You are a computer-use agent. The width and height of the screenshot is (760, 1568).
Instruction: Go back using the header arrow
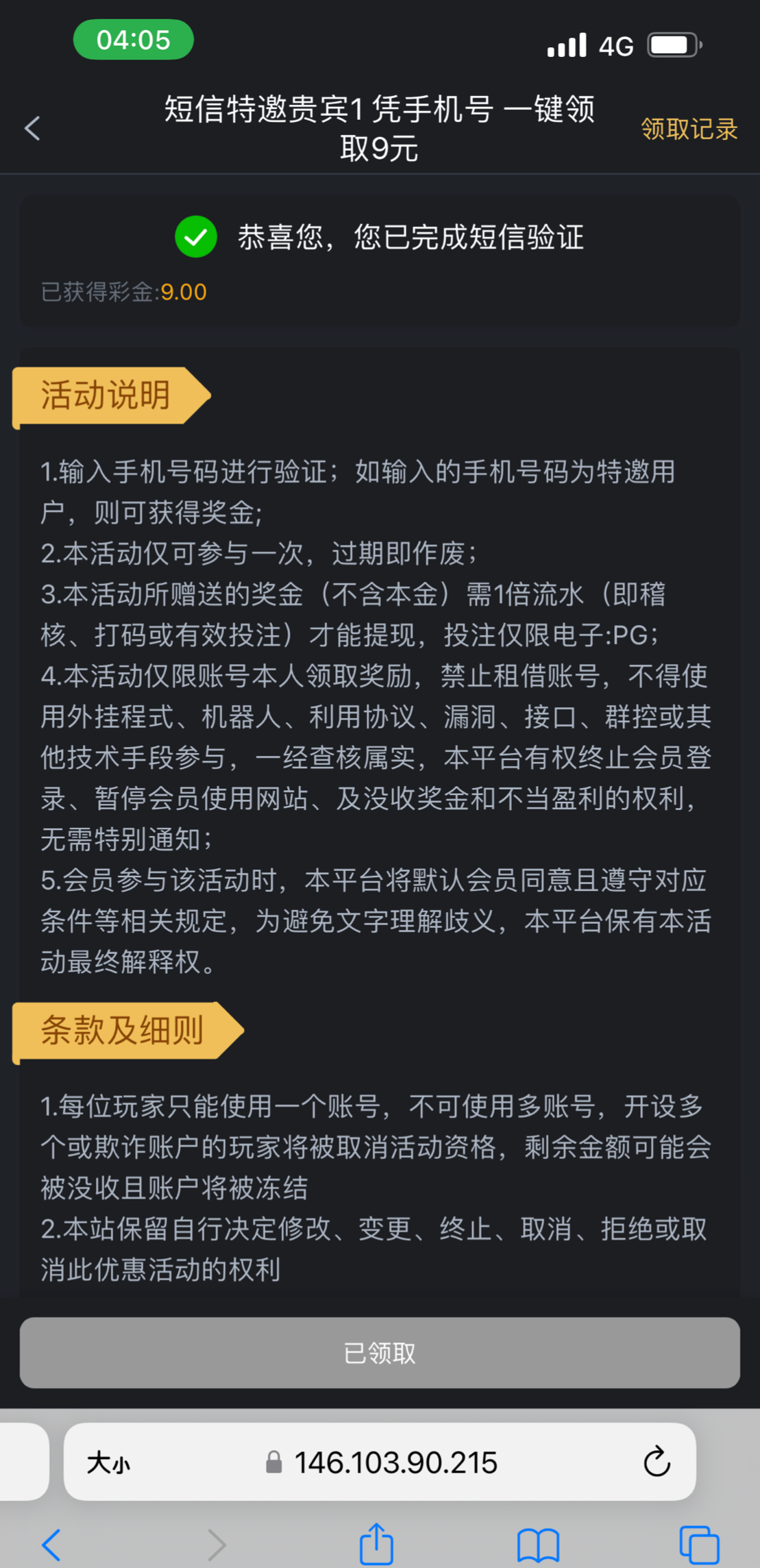click(32, 128)
